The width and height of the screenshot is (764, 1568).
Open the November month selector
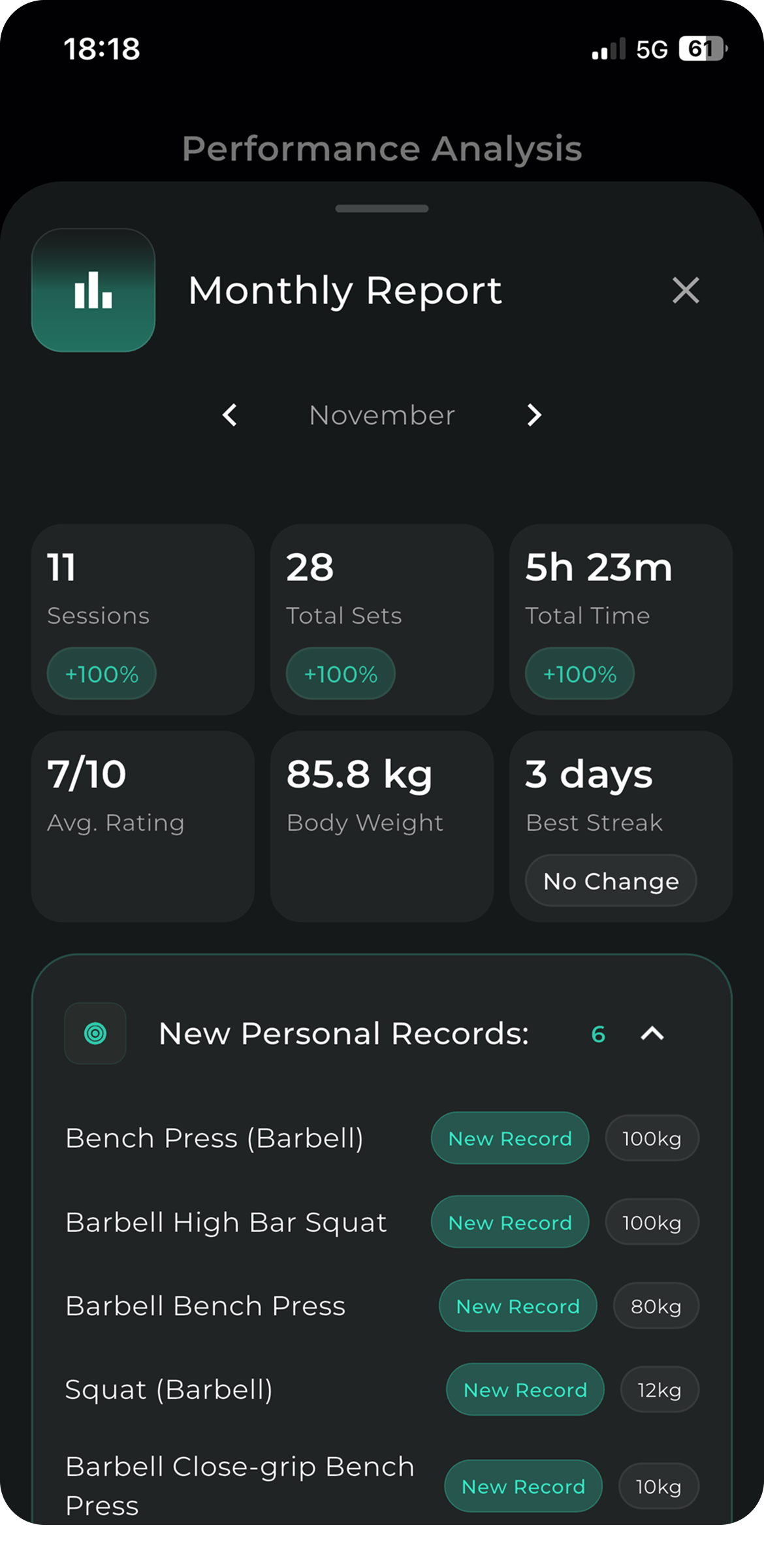coord(382,415)
